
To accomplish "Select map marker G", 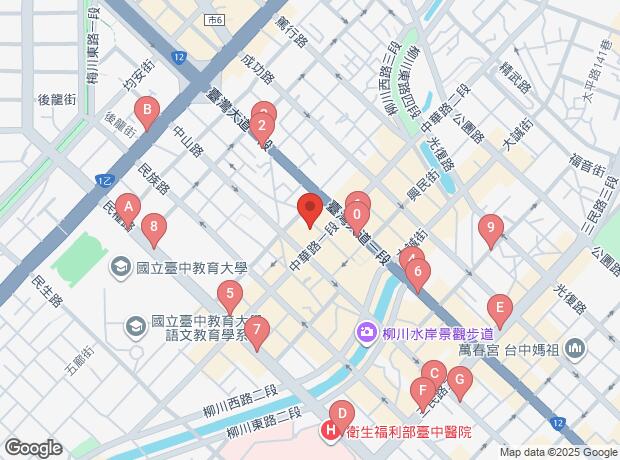I will pos(459,379).
